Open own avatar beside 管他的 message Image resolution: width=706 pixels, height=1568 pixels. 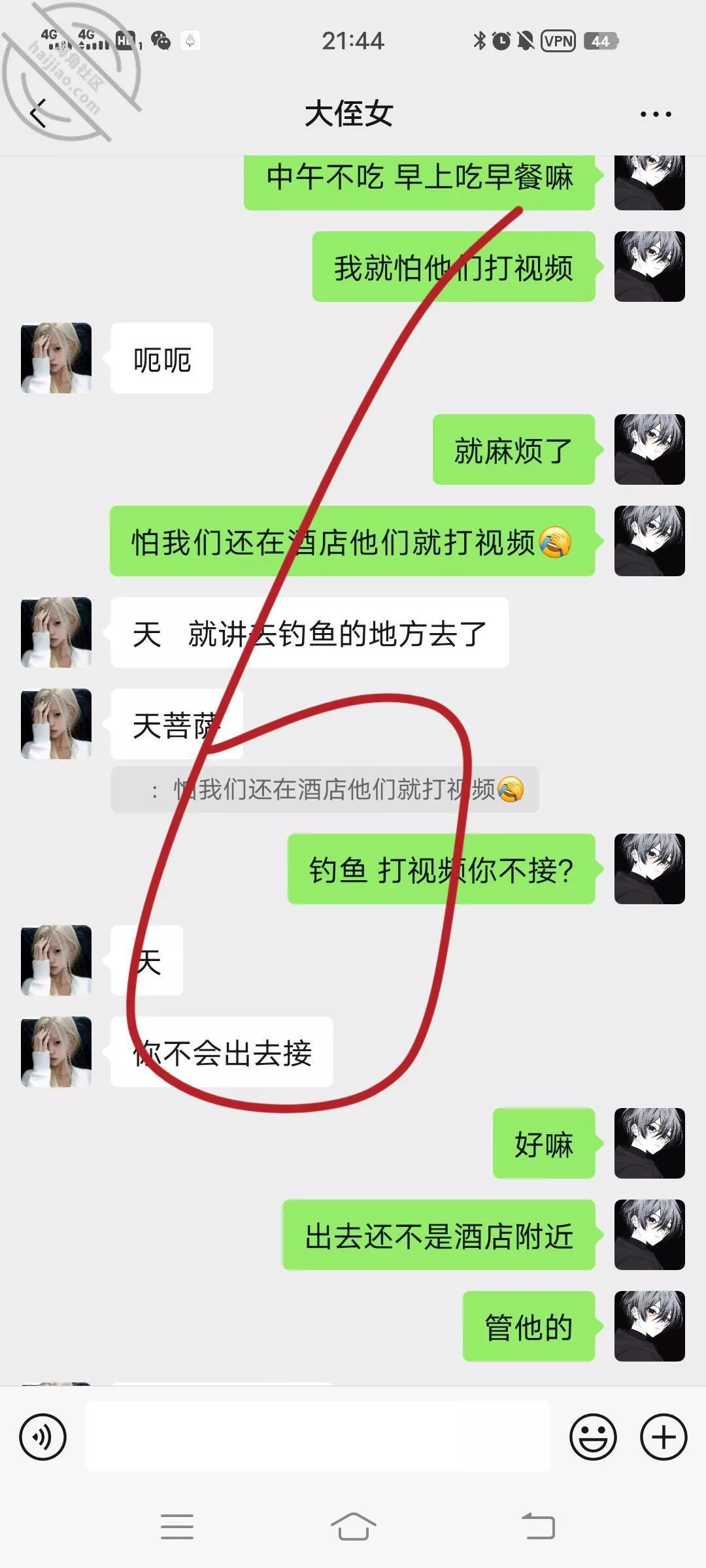pyautogui.click(x=649, y=1326)
